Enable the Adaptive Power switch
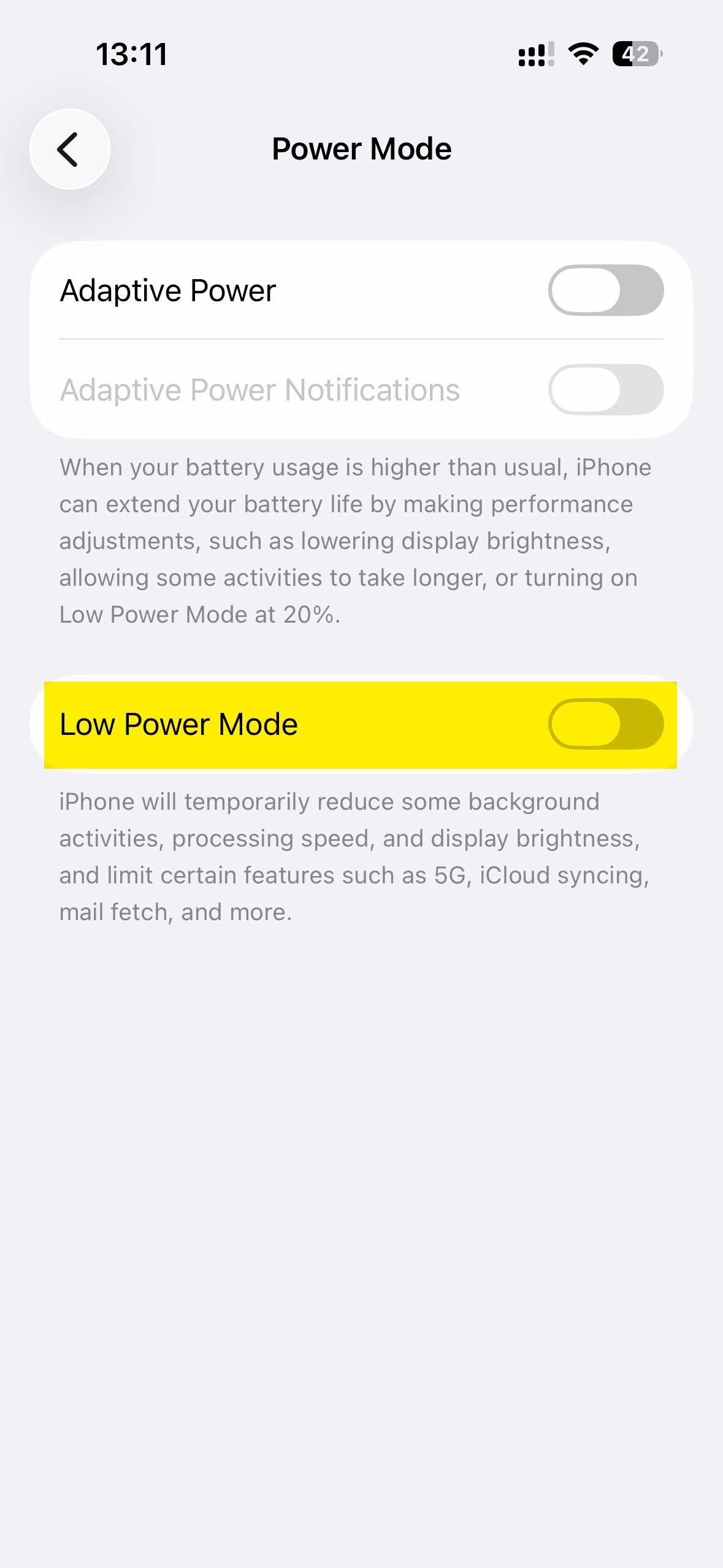 [605, 290]
